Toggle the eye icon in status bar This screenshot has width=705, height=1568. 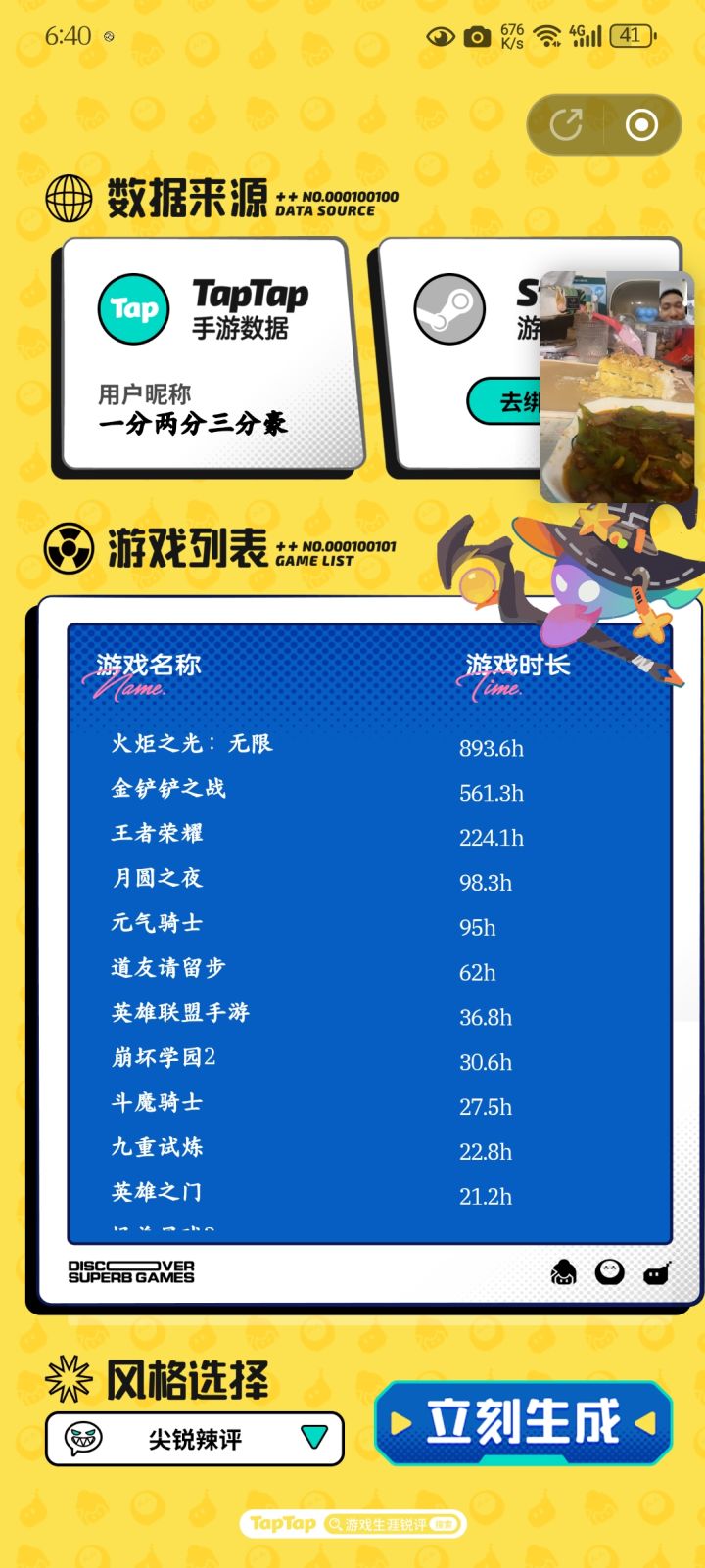440,35
